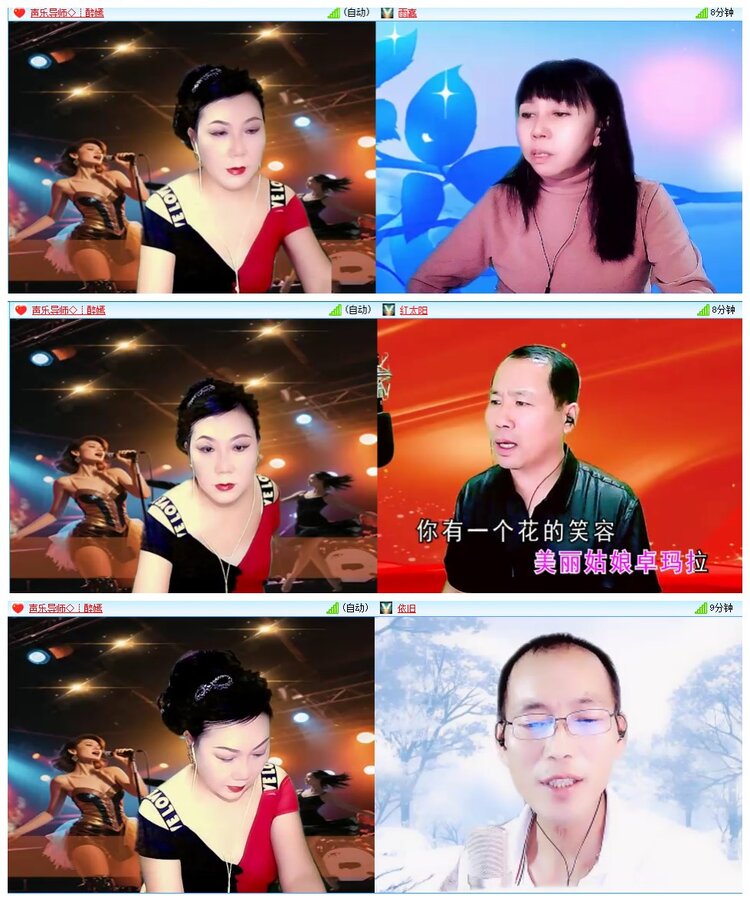This screenshot has height=902, width=750.
Task: Click the signal bars in 依旧's header
Action: click(x=701, y=607)
